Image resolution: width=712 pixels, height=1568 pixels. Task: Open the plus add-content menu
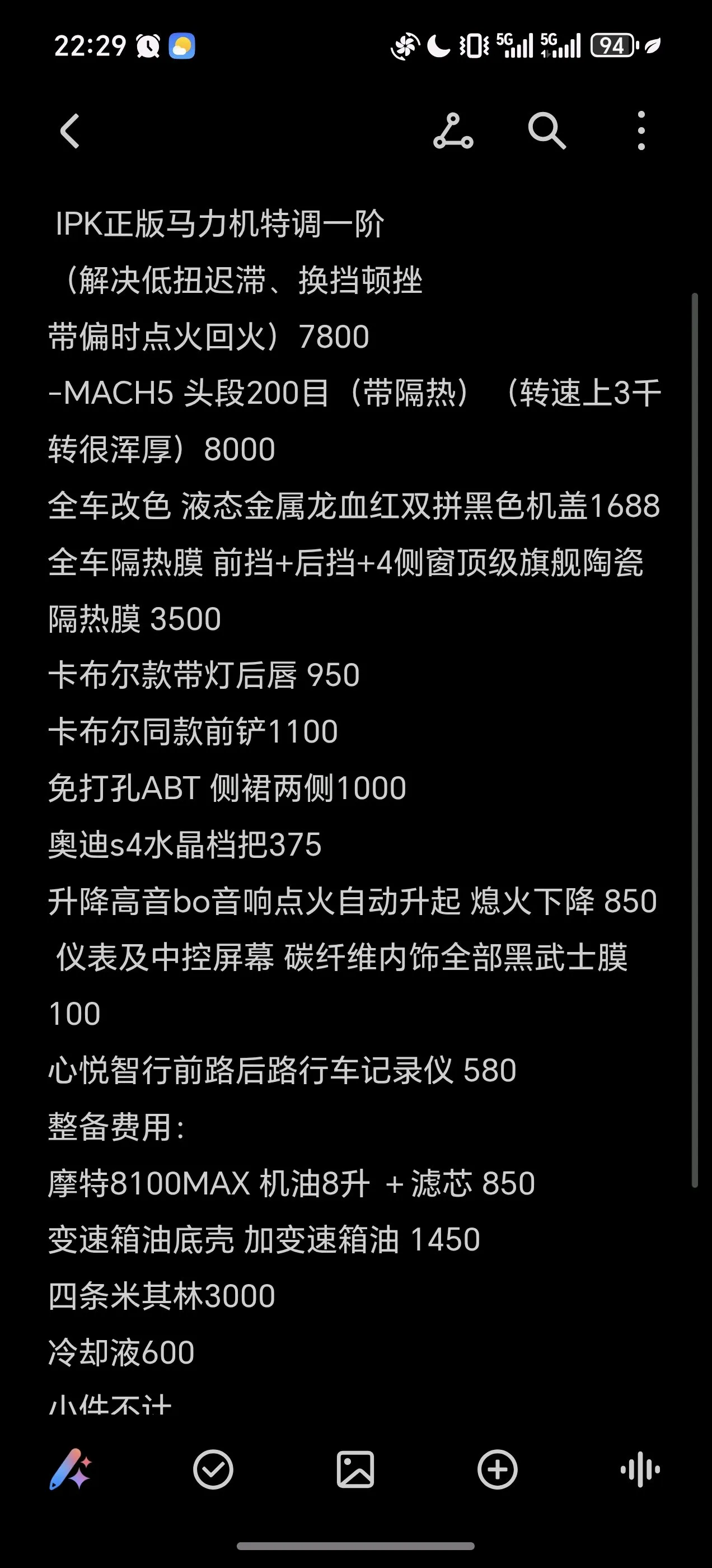497,1469
